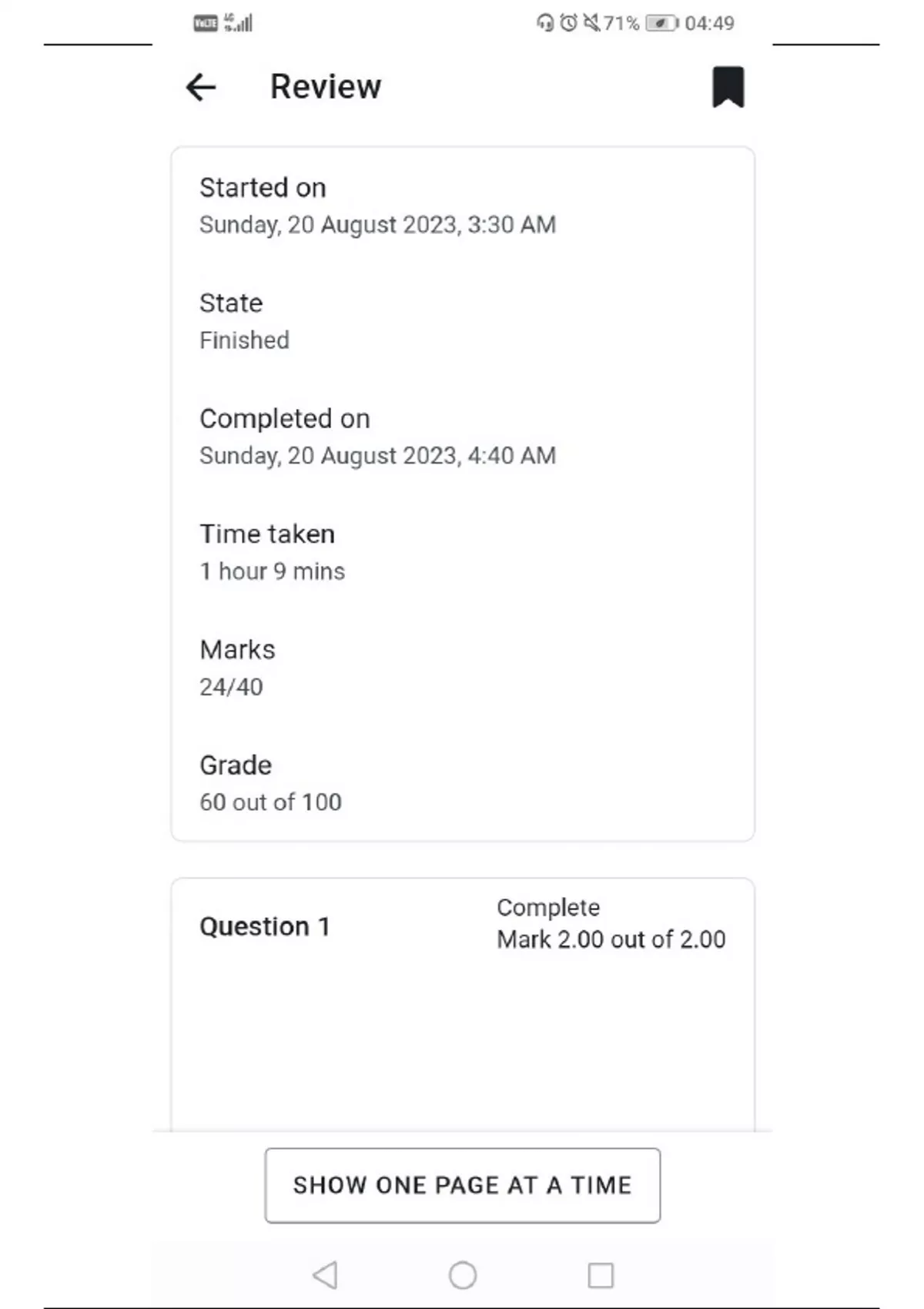Go back using the app bar arrow
924x1309 pixels.
click(201, 87)
